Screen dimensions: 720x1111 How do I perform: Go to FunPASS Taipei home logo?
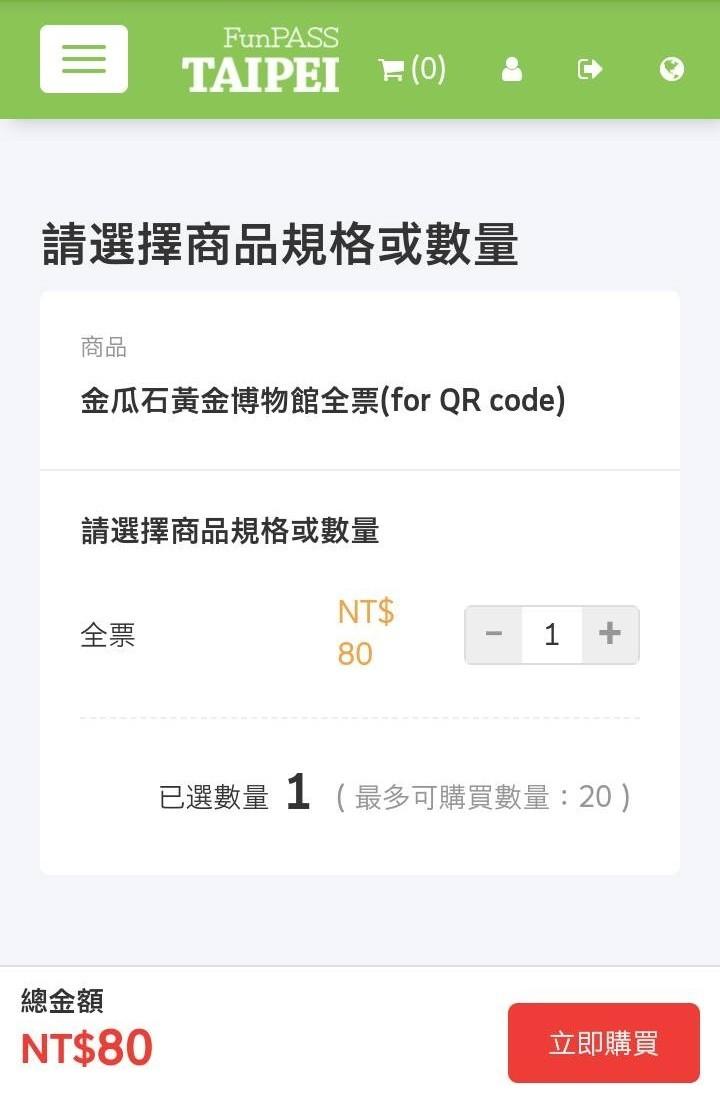coord(261,60)
